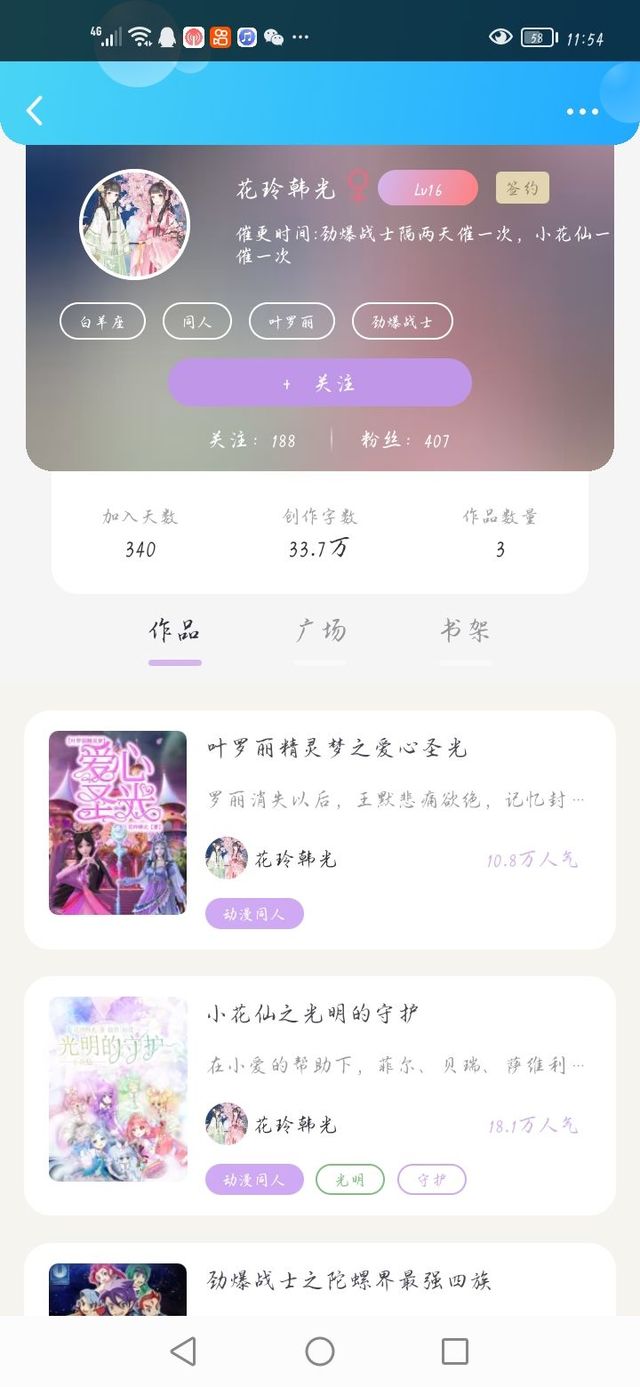Open the book 叶罗丽精灵梦之爱心圣光
The height and width of the screenshot is (1387, 640).
pyautogui.click(x=337, y=748)
